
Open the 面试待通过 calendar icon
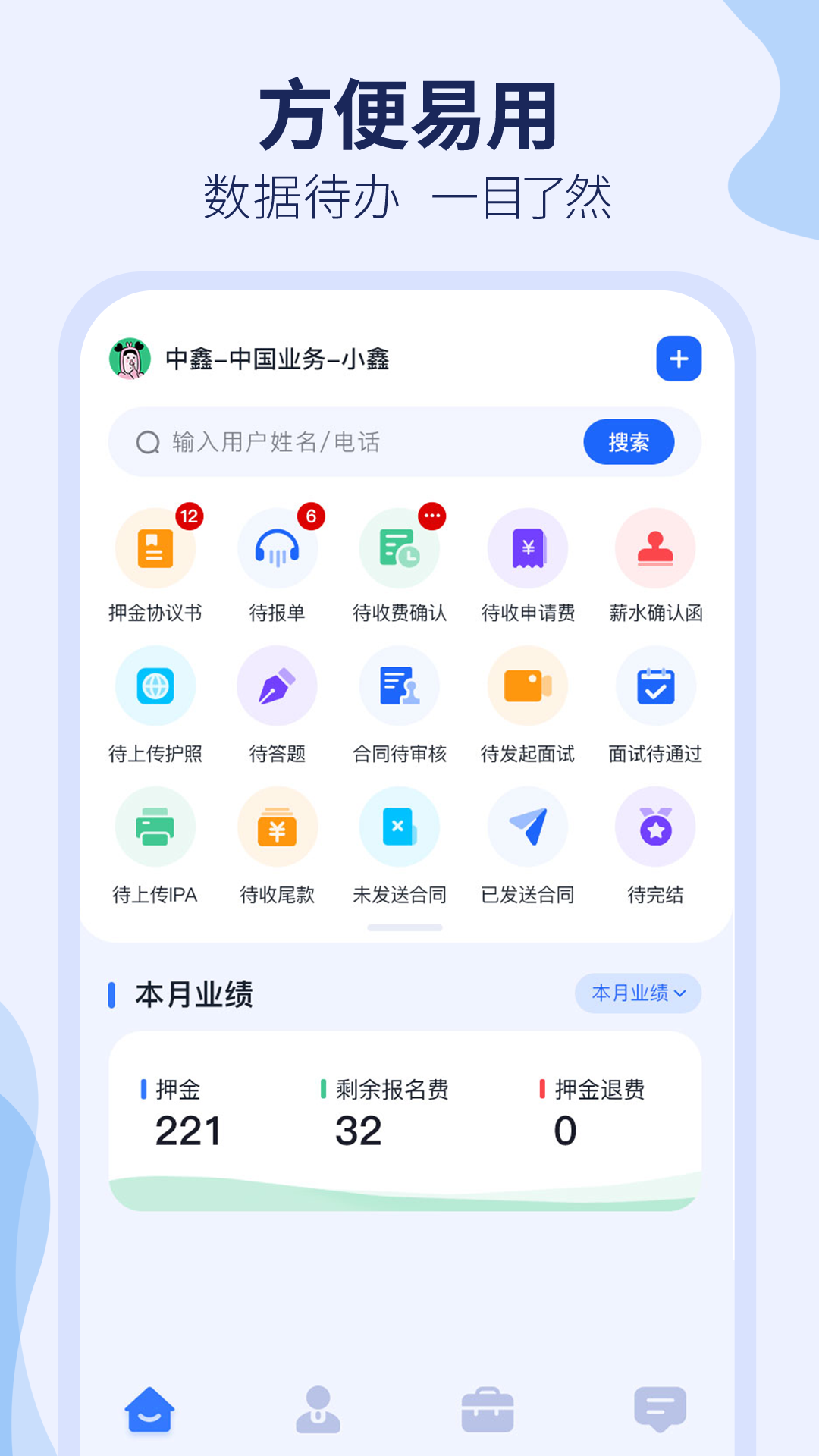(x=656, y=686)
